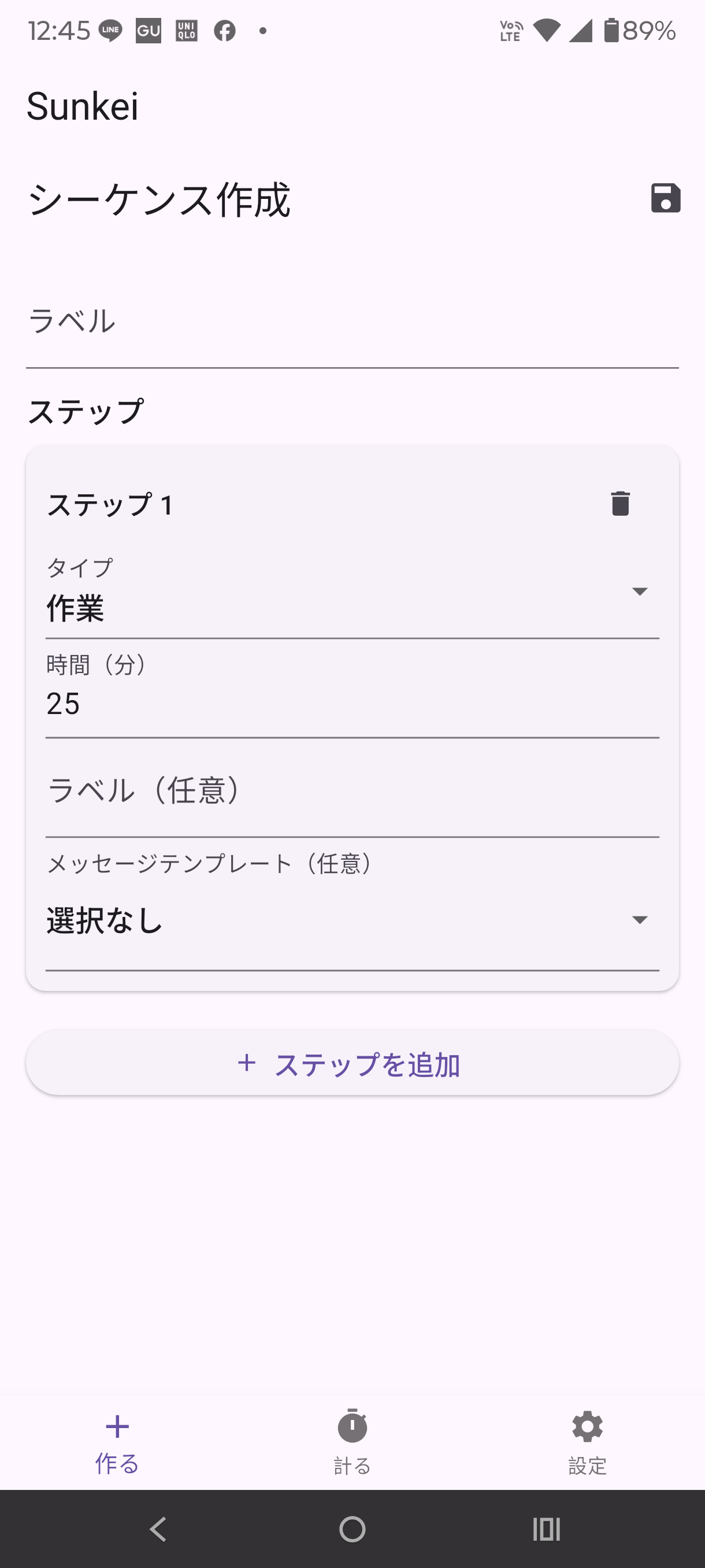Delete ステップ 1 with the trash icon

pos(620,504)
